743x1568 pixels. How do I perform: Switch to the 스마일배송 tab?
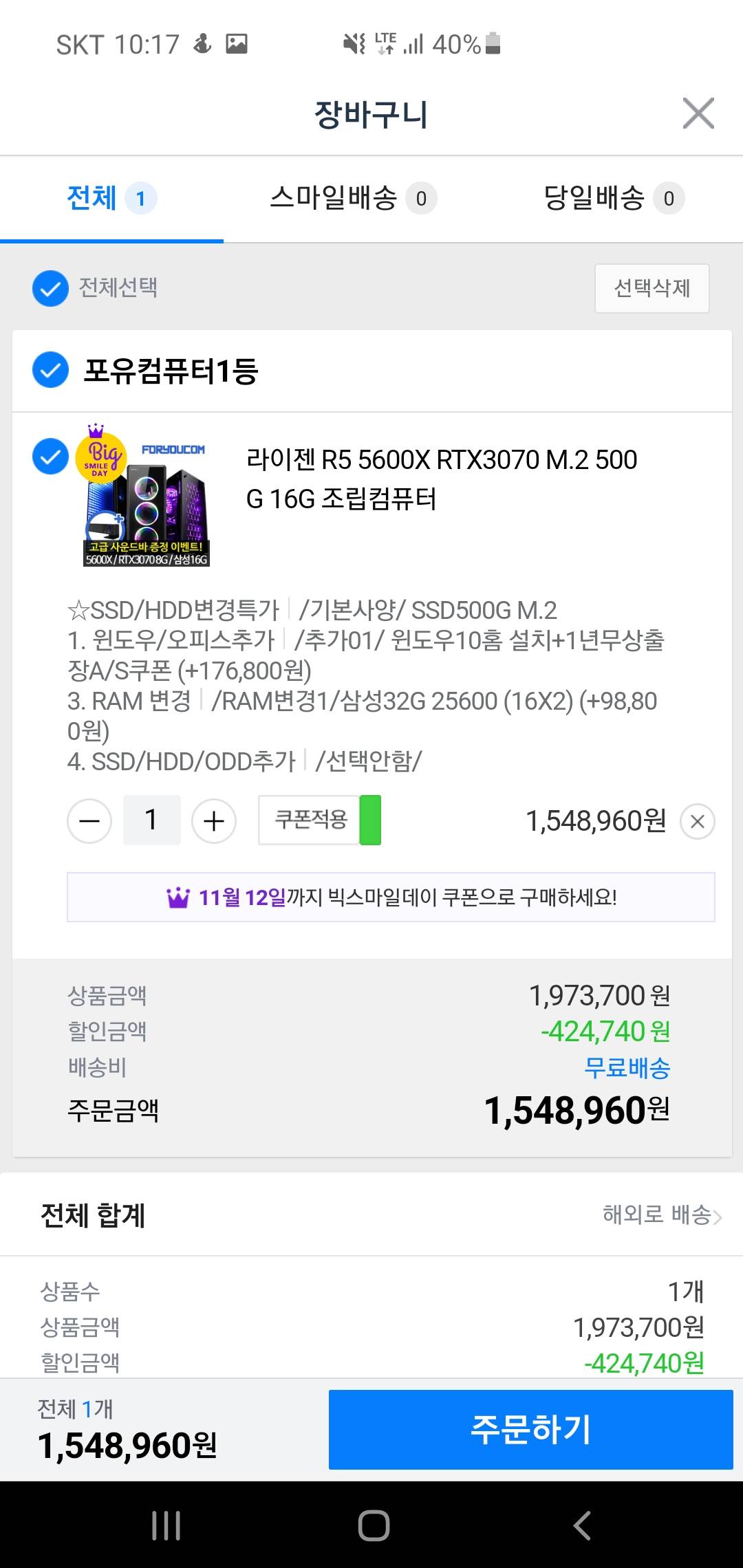352,198
